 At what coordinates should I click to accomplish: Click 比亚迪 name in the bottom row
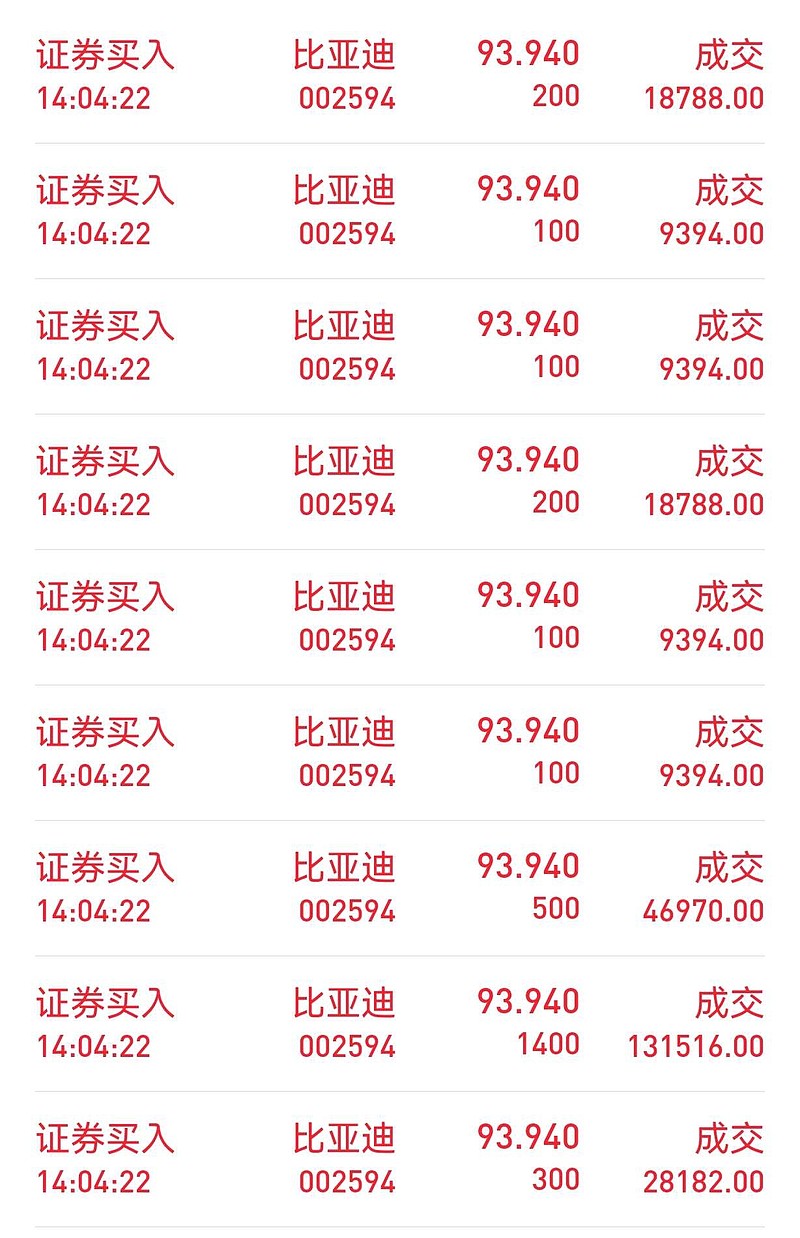click(345, 1138)
